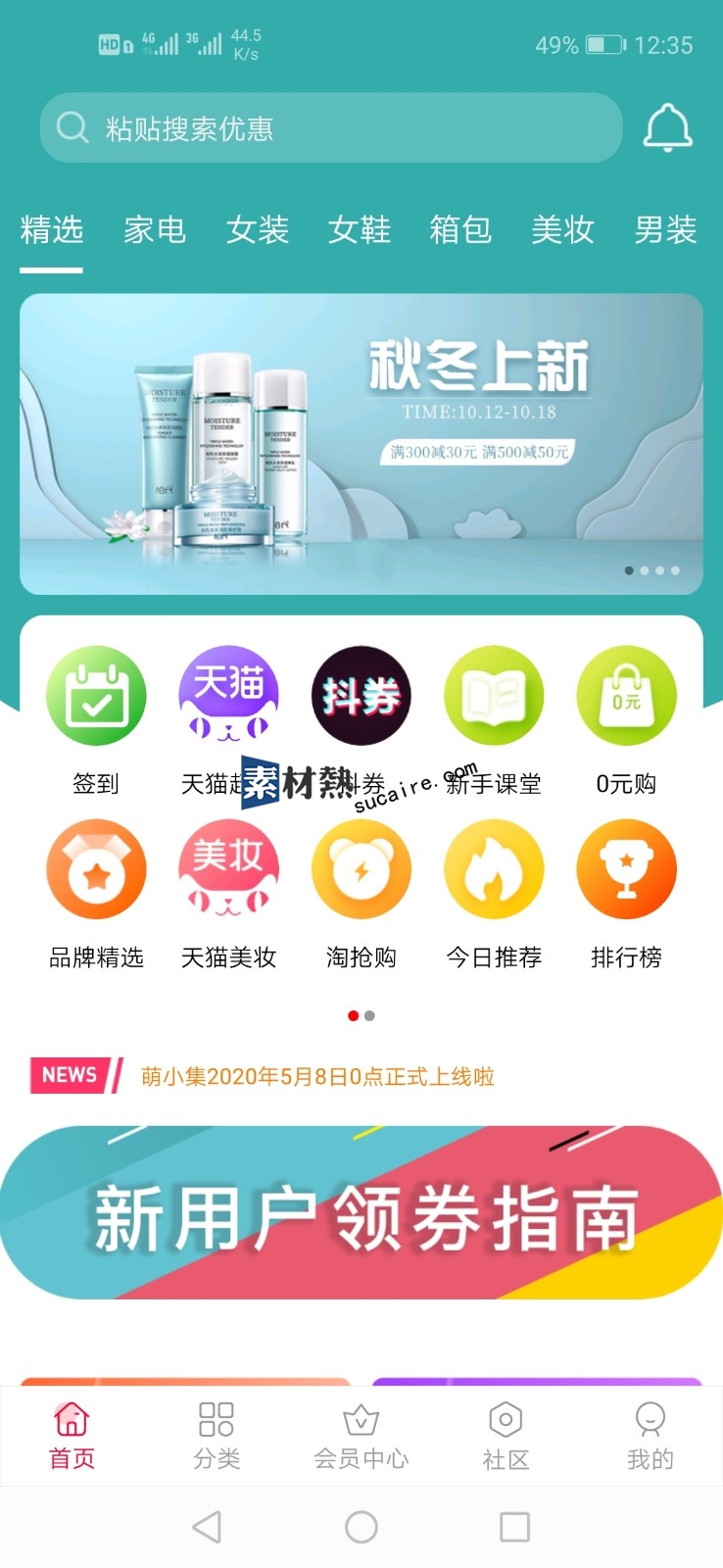Open the 天猫美妆 shortcut

228,870
